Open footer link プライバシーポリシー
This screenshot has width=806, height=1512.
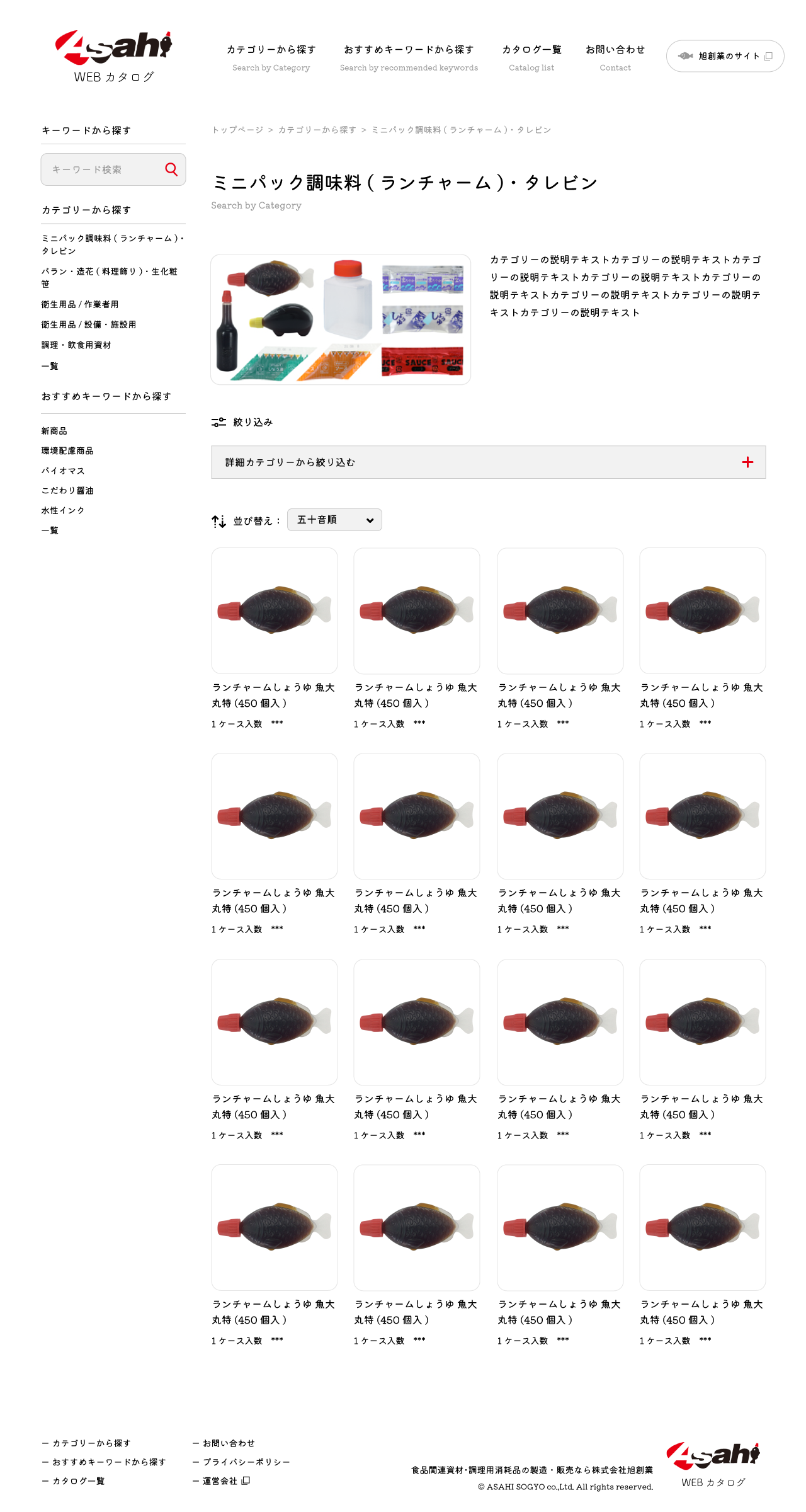click(x=246, y=1462)
